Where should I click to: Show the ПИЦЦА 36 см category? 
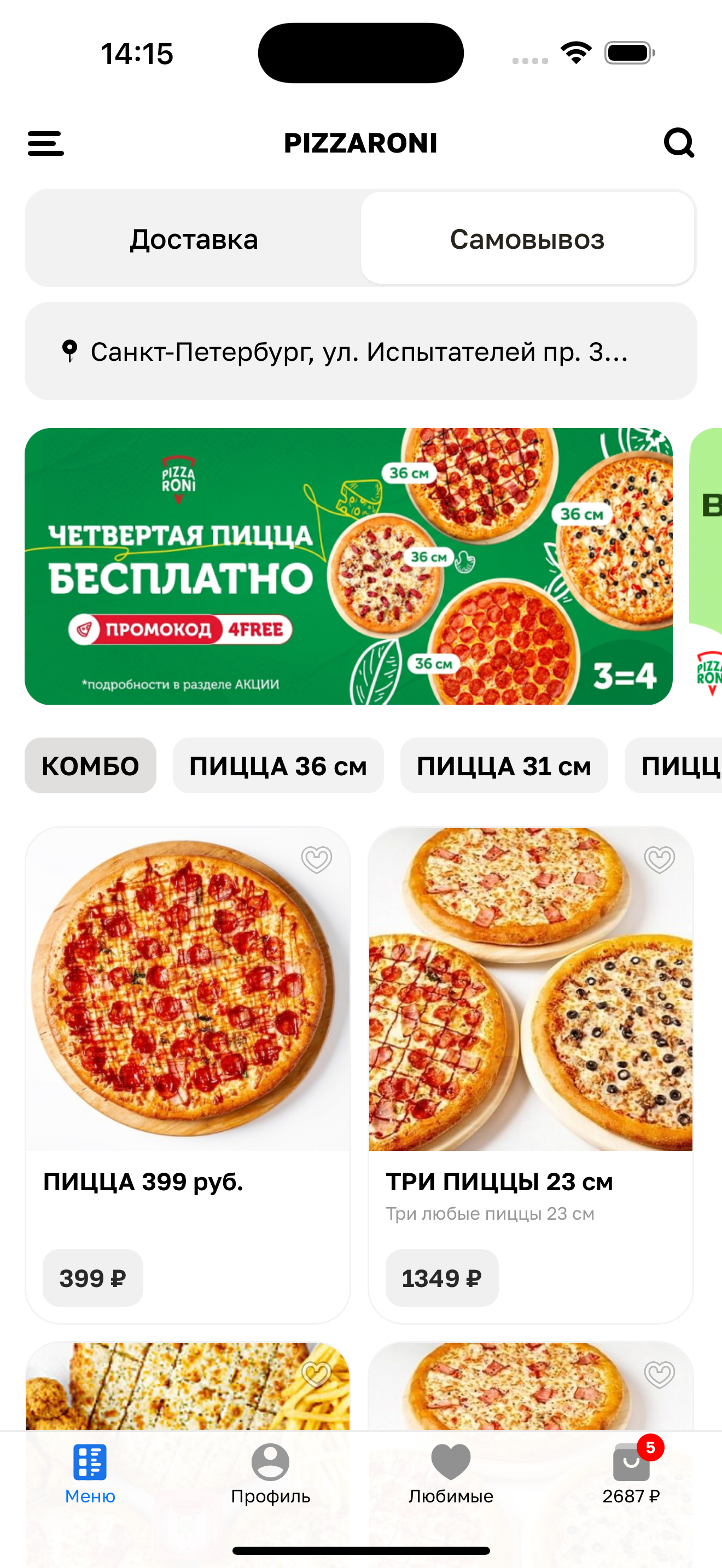tap(278, 766)
